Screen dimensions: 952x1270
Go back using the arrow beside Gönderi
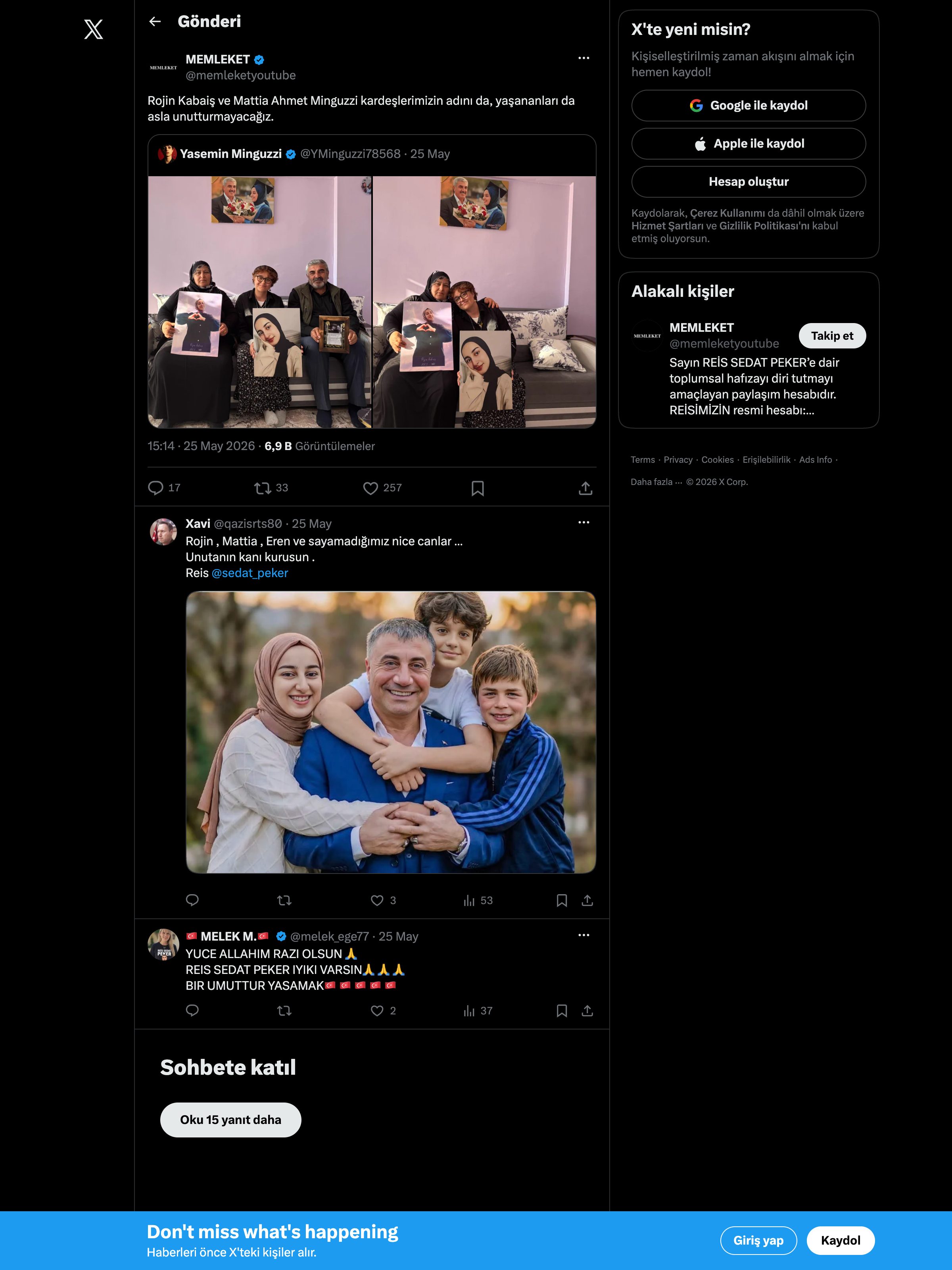click(155, 22)
